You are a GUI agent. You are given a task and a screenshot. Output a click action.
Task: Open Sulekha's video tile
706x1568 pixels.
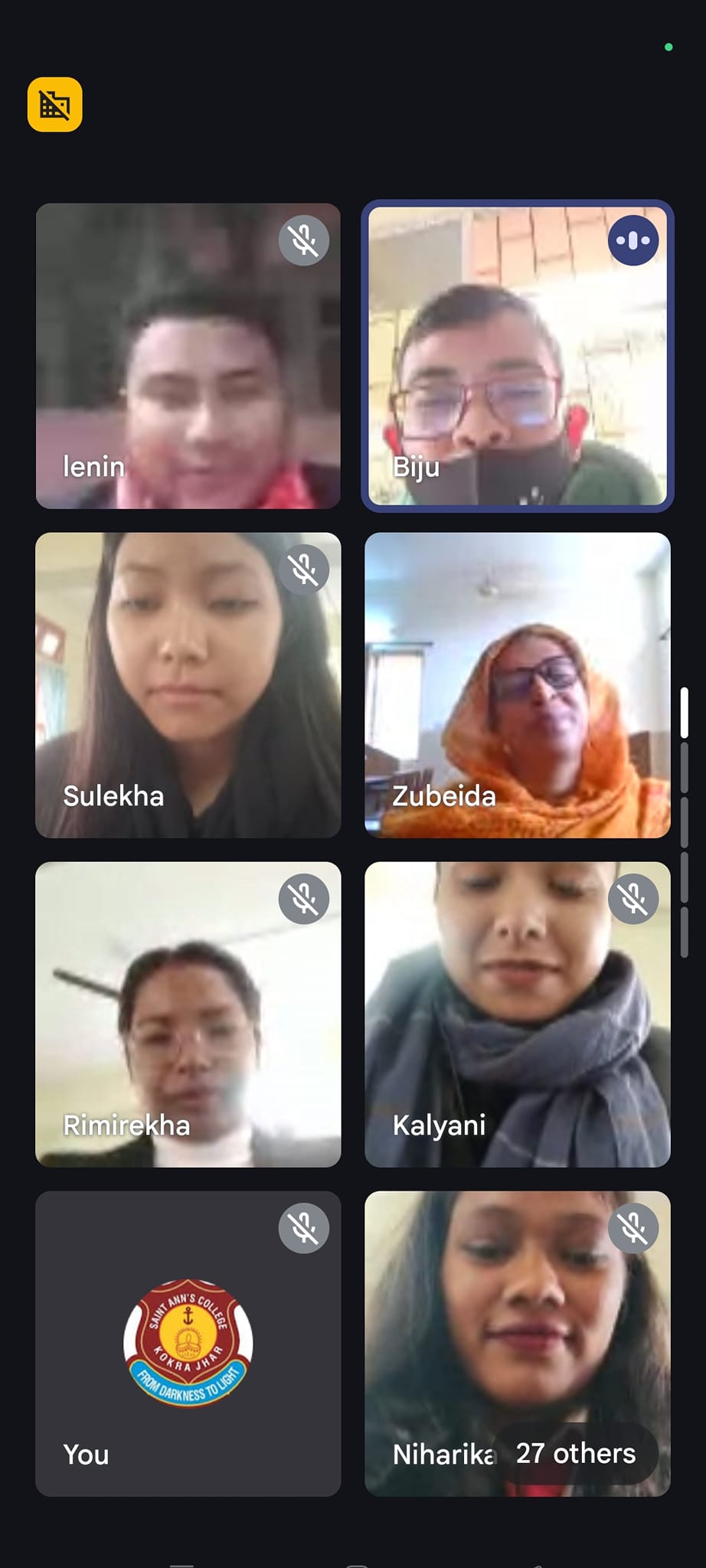coord(188,685)
